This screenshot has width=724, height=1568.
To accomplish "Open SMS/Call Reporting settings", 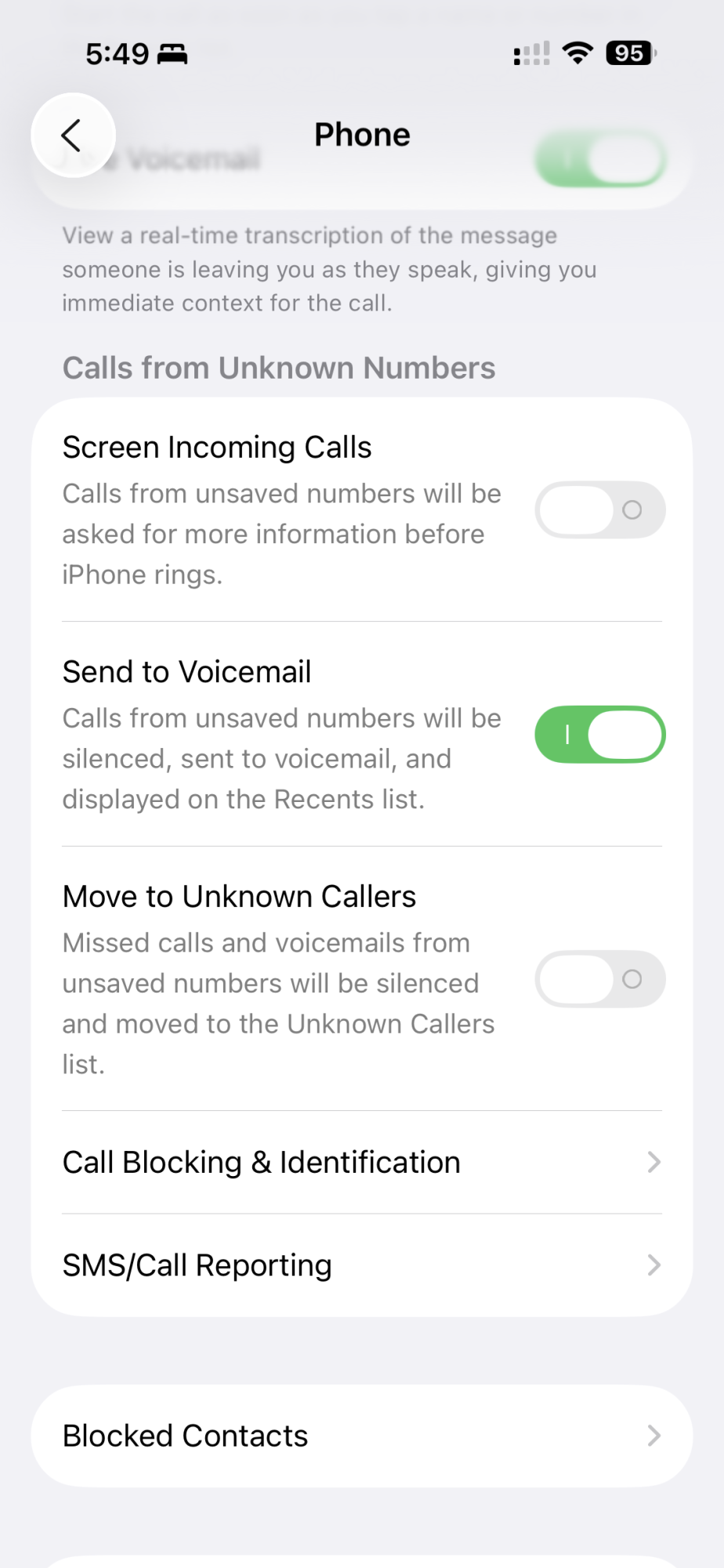I will pyautogui.click(x=362, y=1265).
